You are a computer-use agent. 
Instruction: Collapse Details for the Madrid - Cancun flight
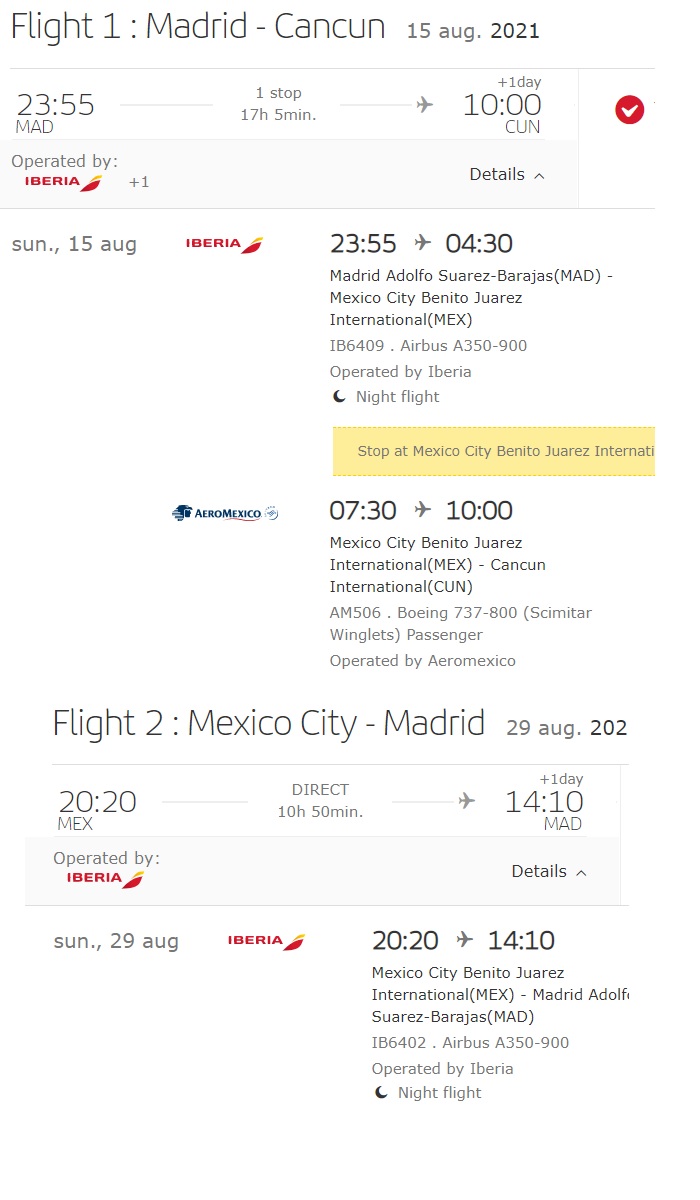click(507, 175)
